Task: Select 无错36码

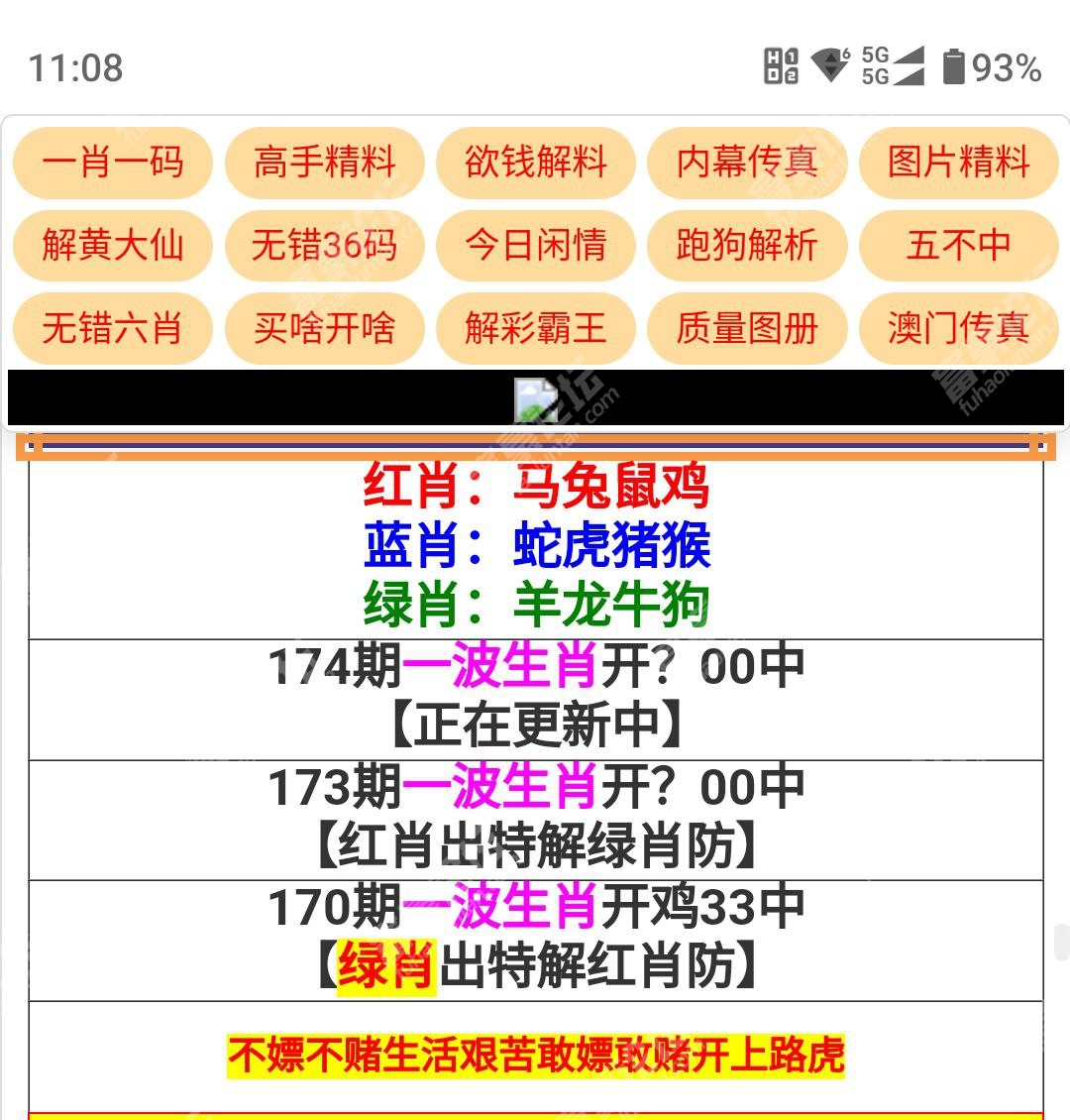Action: point(324,245)
